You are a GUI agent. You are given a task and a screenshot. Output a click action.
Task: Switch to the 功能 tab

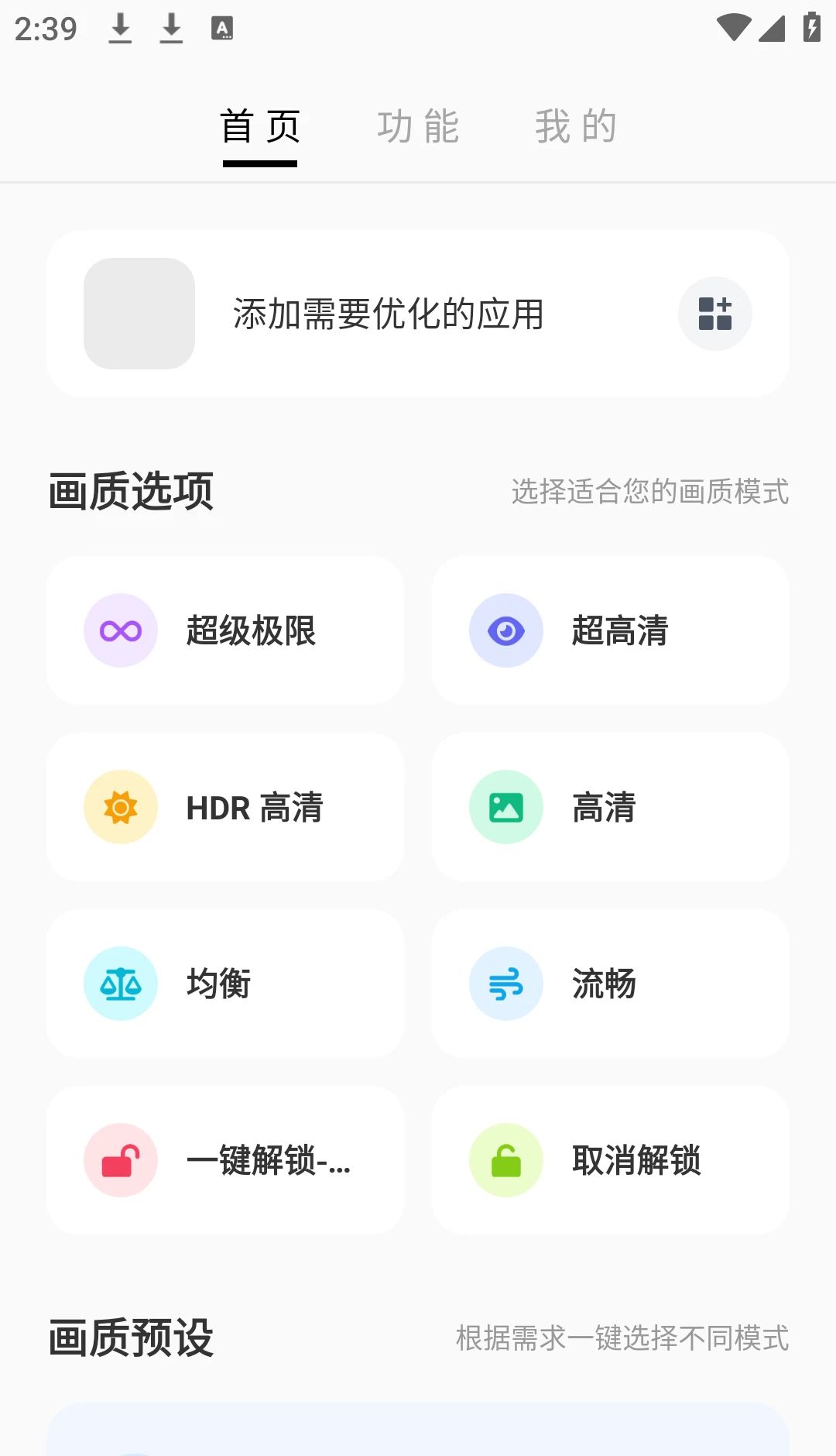(416, 126)
